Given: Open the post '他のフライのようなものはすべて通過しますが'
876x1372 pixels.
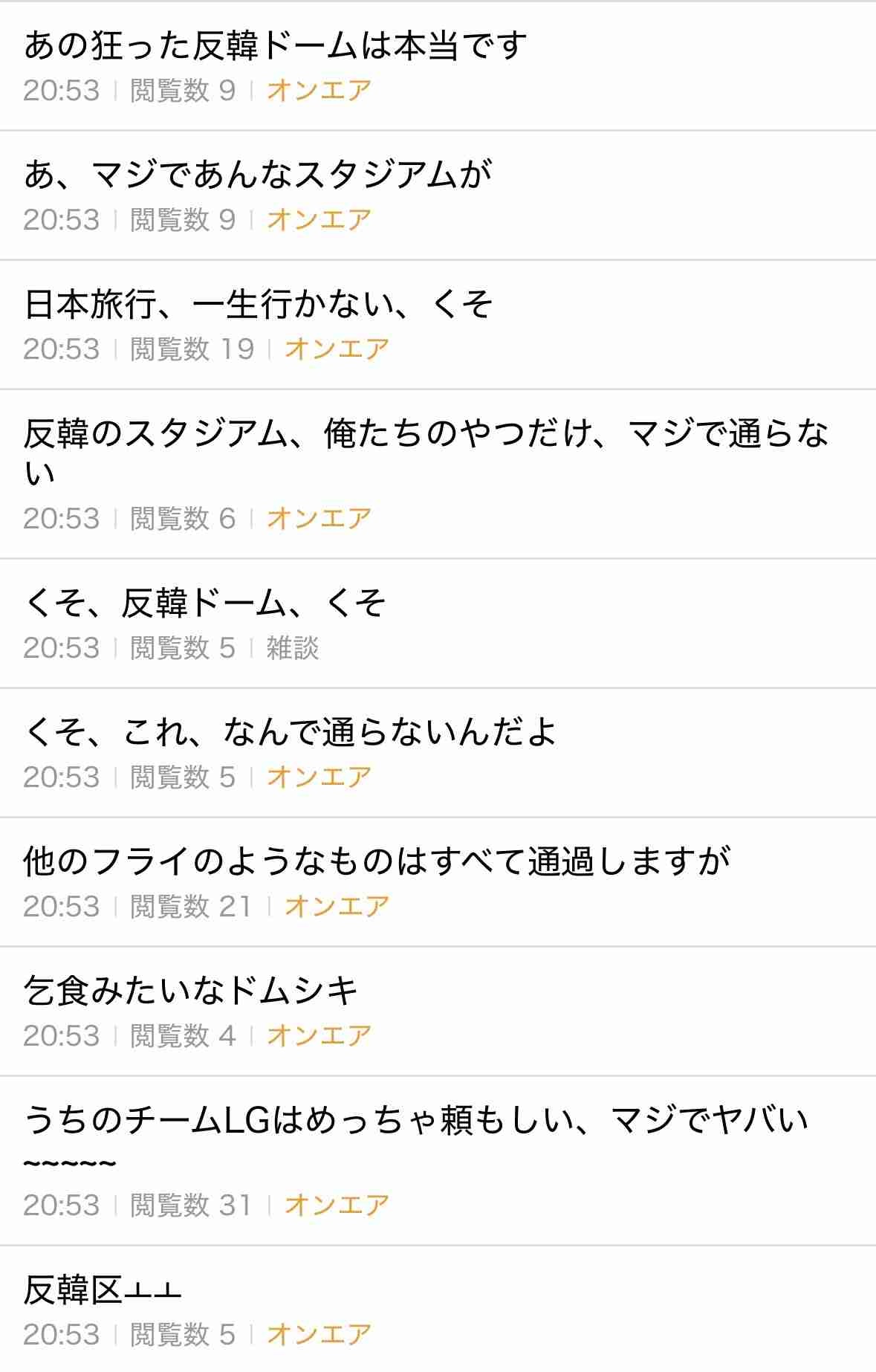Looking at the screenshot, I should pyautogui.click(x=377, y=862).
